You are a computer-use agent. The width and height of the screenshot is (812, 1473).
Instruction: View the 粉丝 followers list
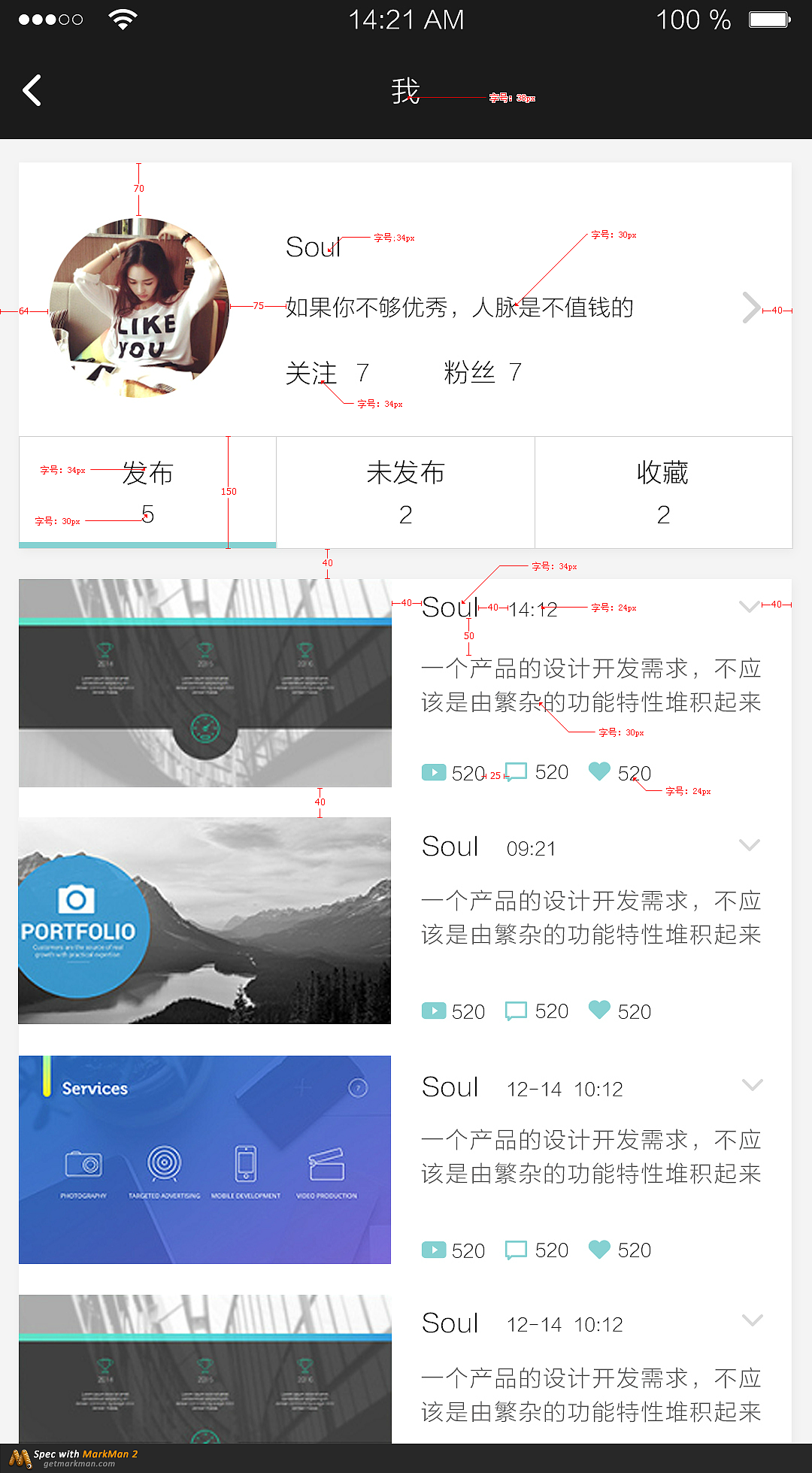(x=478, y=372)
